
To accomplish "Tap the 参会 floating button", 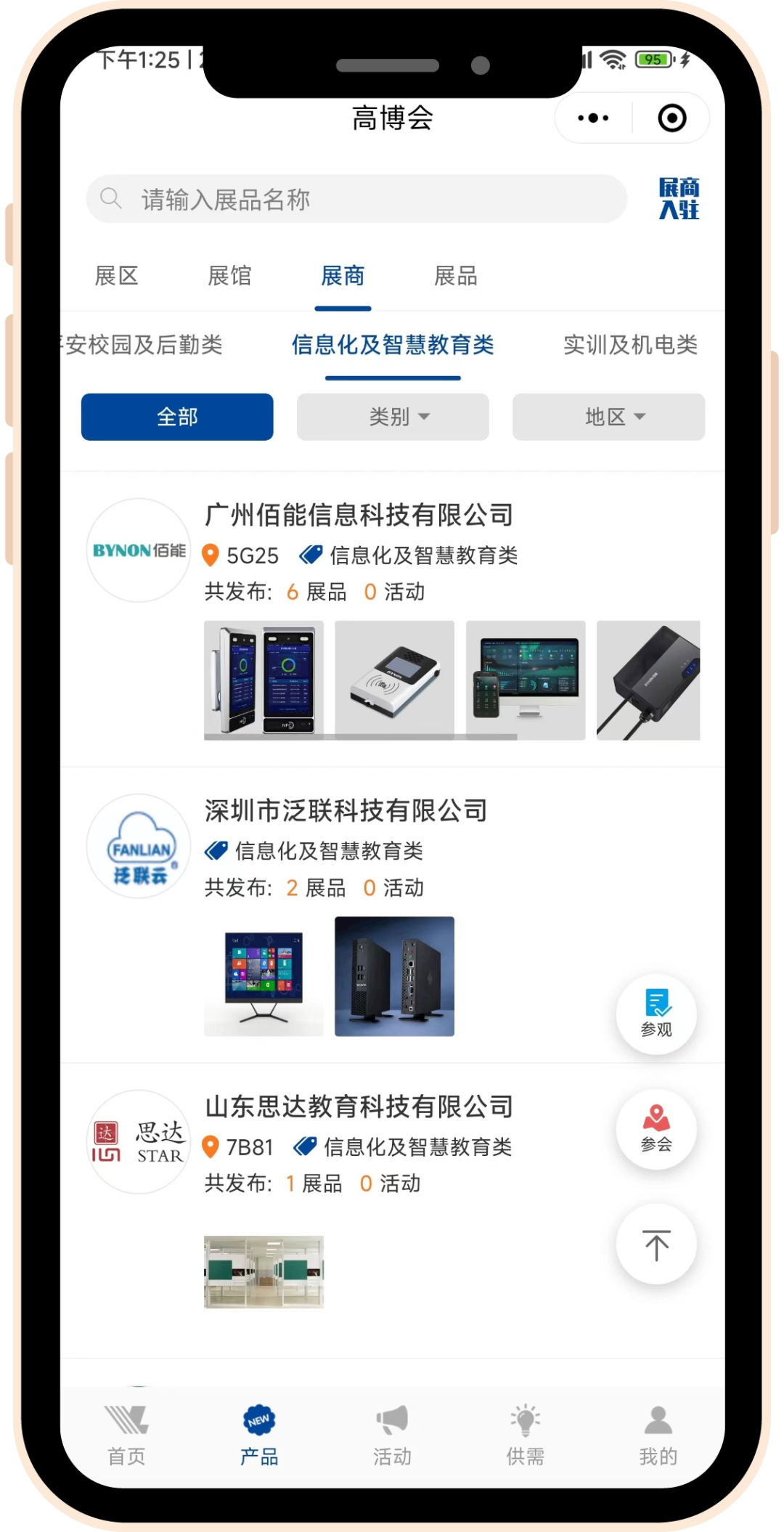I will click(656, 1130).
